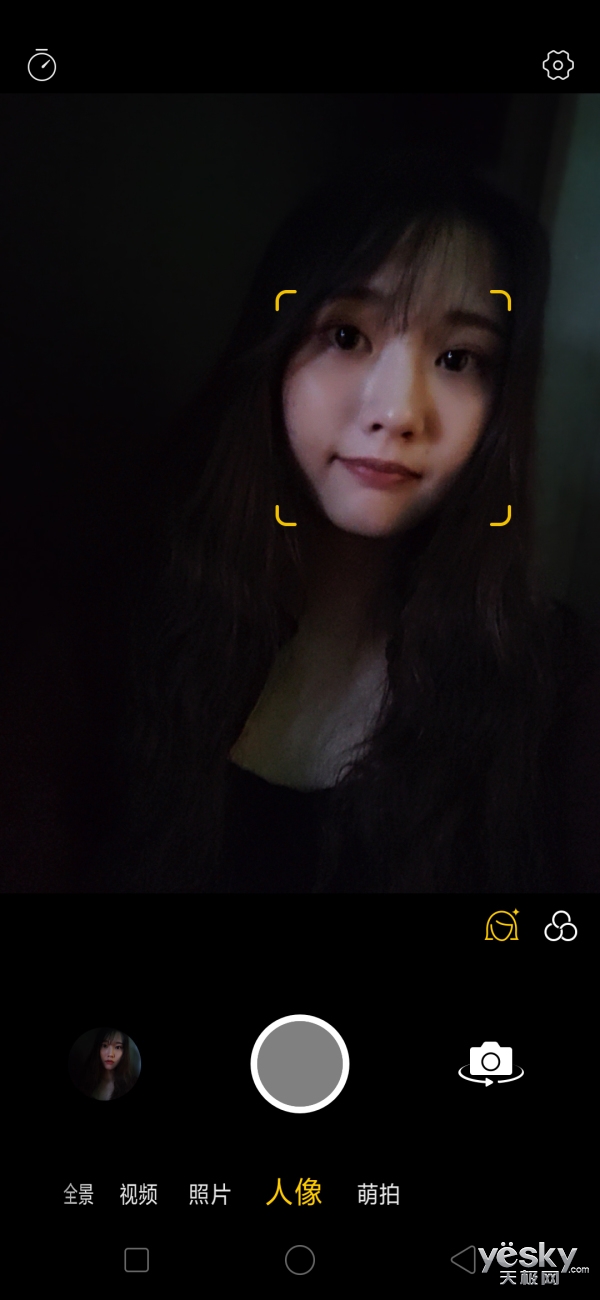Go to the system home screen

click(x=300, y=1260)
